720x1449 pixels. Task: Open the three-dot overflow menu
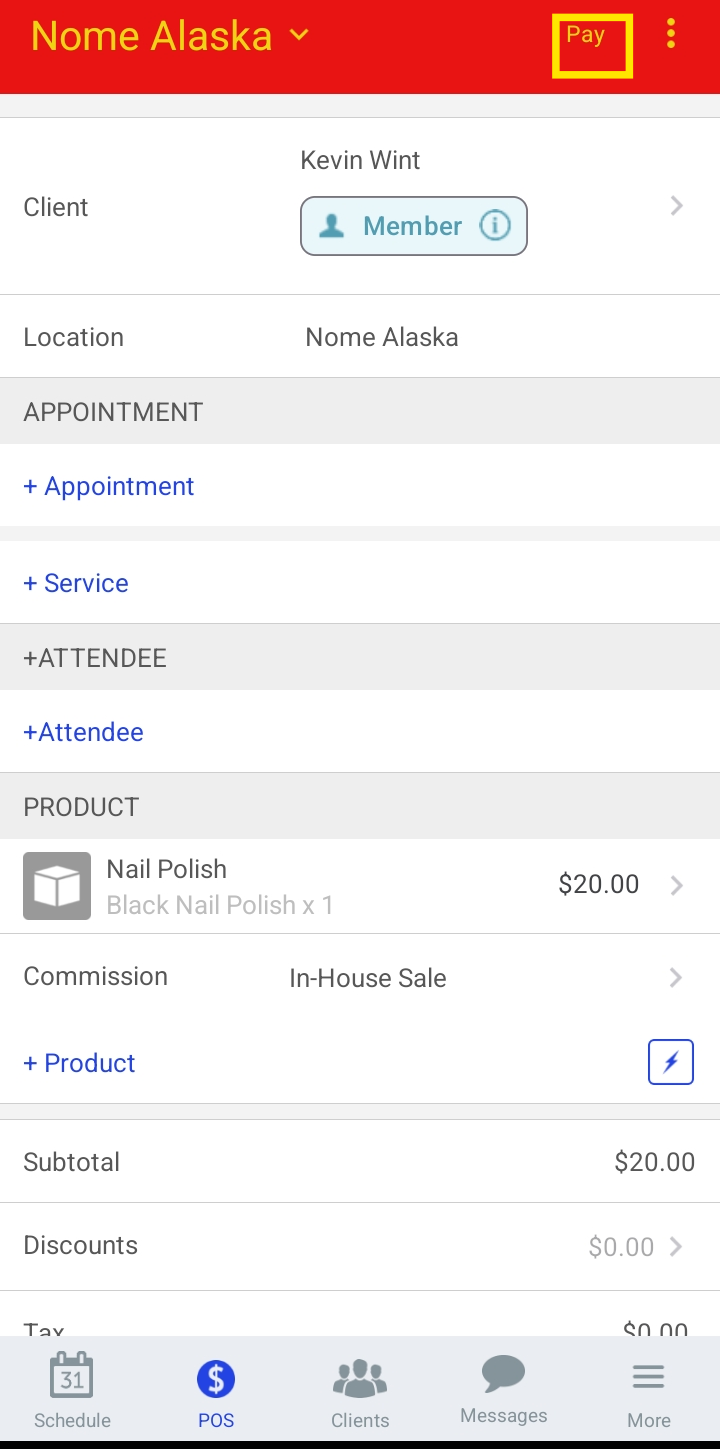pos(671,35)
